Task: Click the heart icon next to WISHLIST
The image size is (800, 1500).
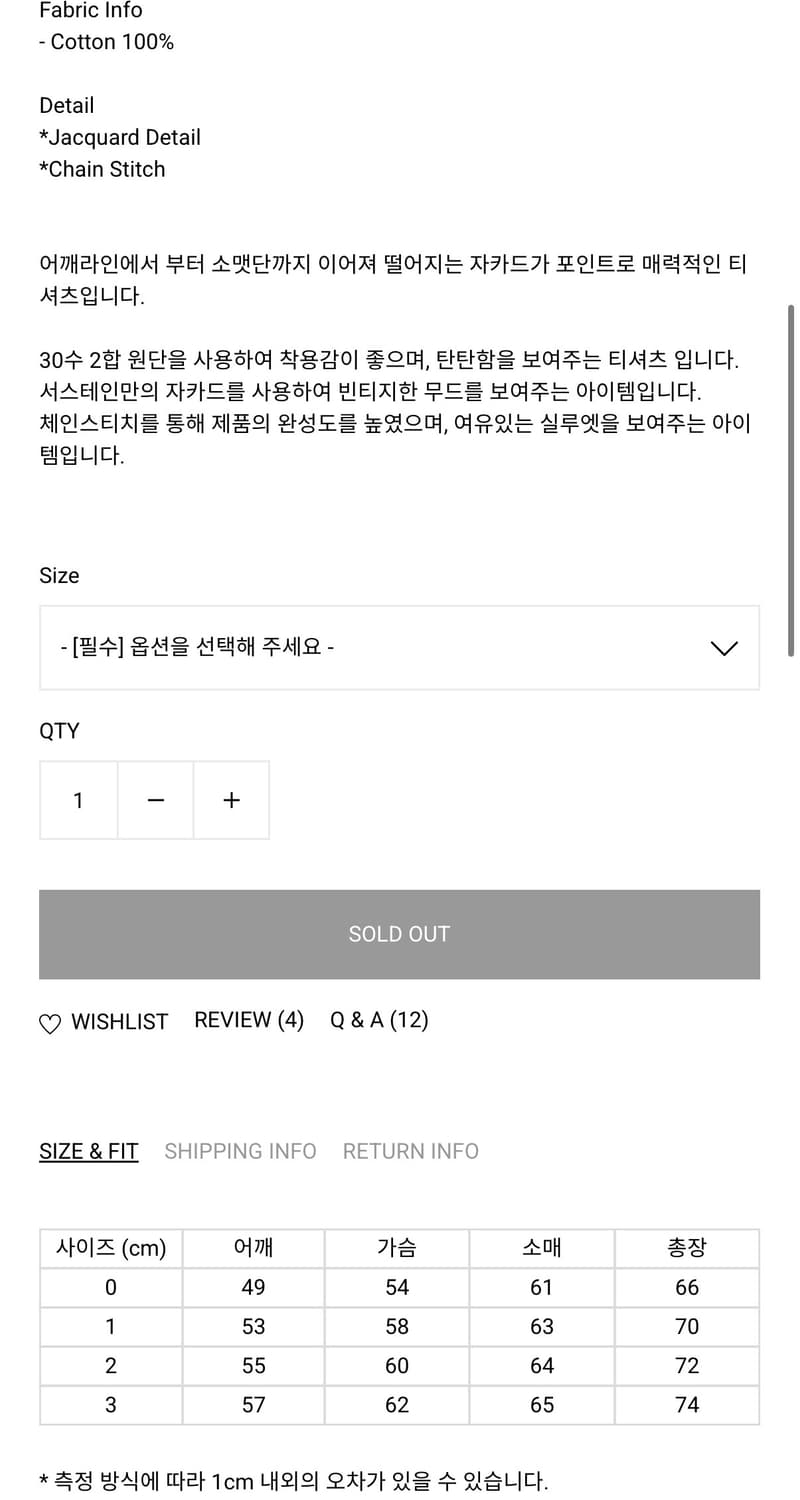Action: pyautogui.click(x=51, y=1022)
